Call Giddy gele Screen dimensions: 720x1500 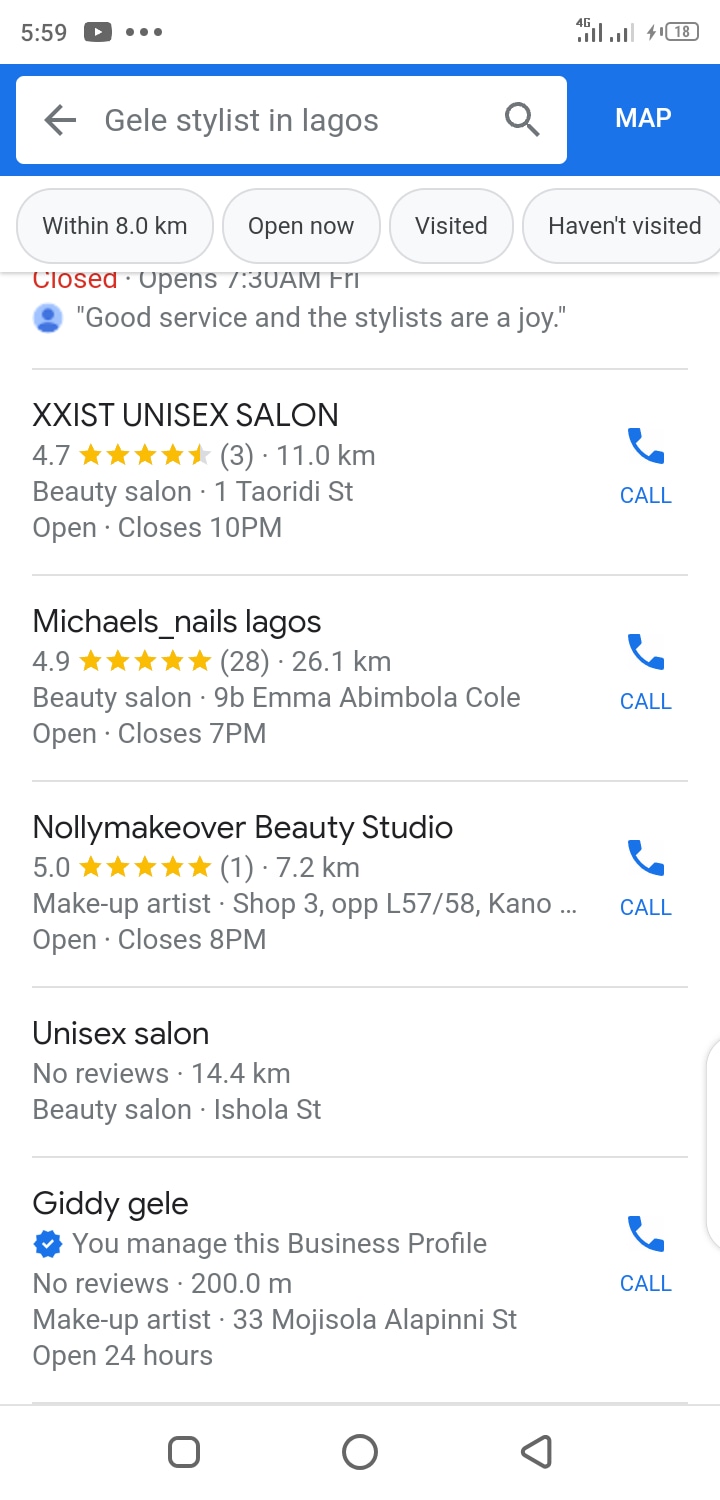(x=646, y=1254)
